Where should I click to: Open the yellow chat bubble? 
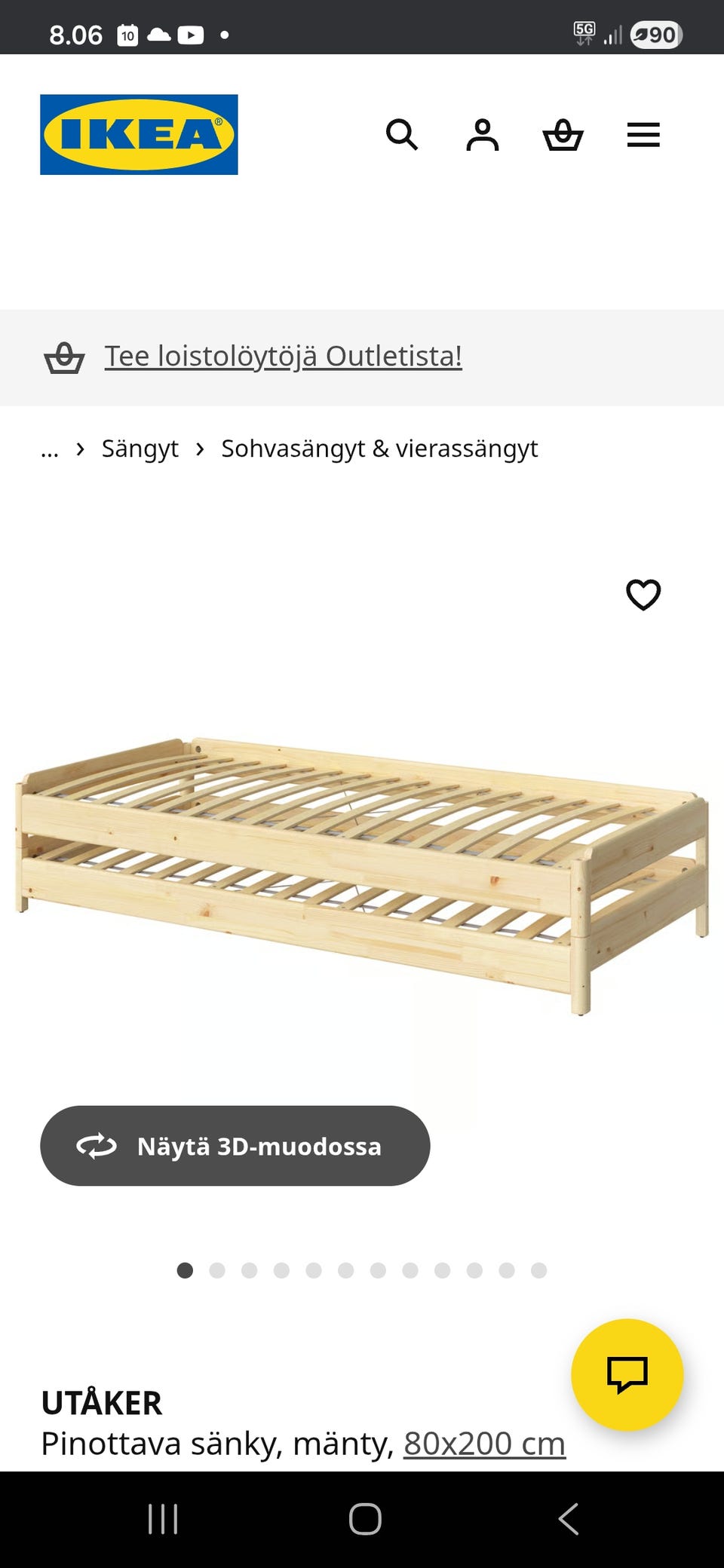point(627,1375)
